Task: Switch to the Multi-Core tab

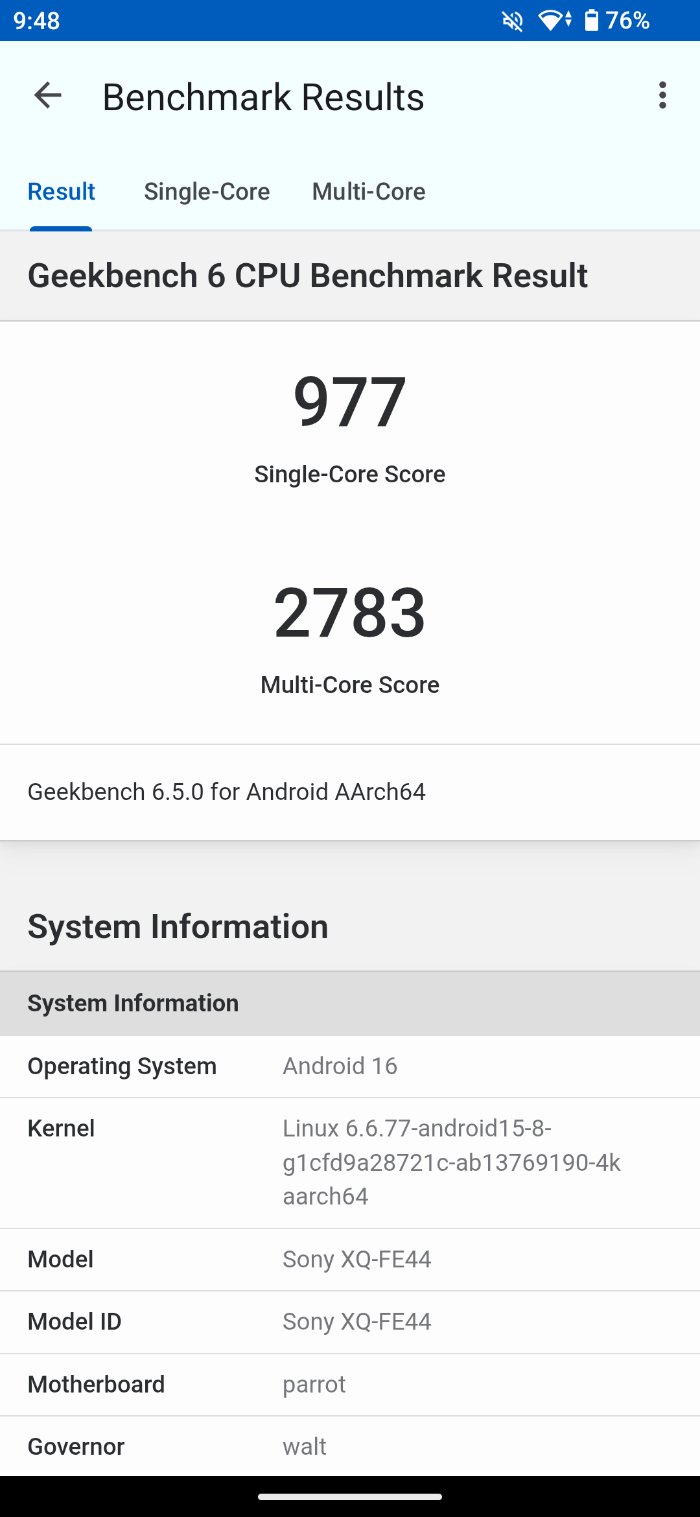Action: 369,192
